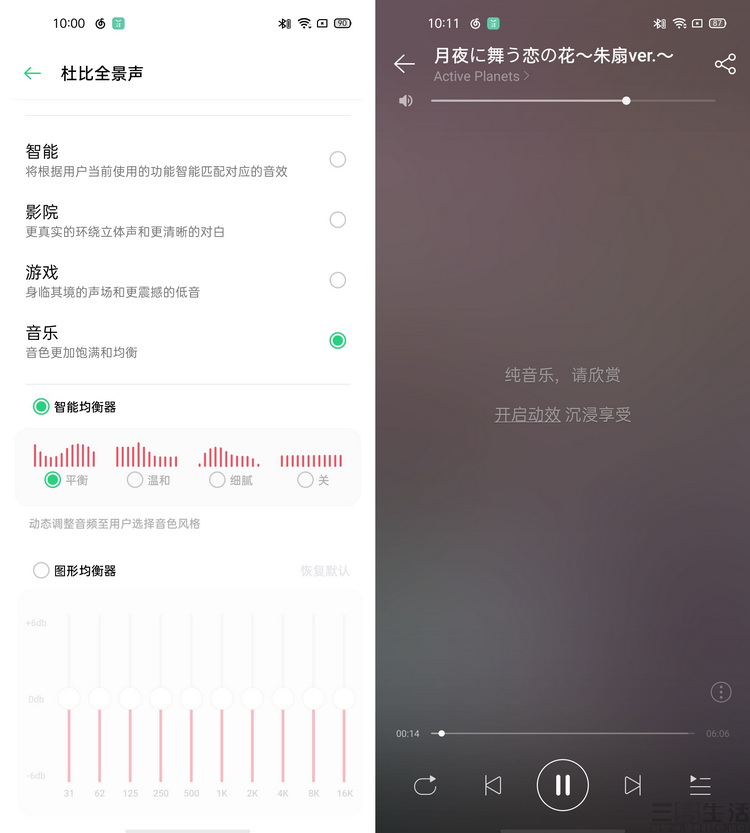This screenshot has height=833, width=750.
Task: Go back from 杜比全景声 settings
Action: (x=32, y=73)
